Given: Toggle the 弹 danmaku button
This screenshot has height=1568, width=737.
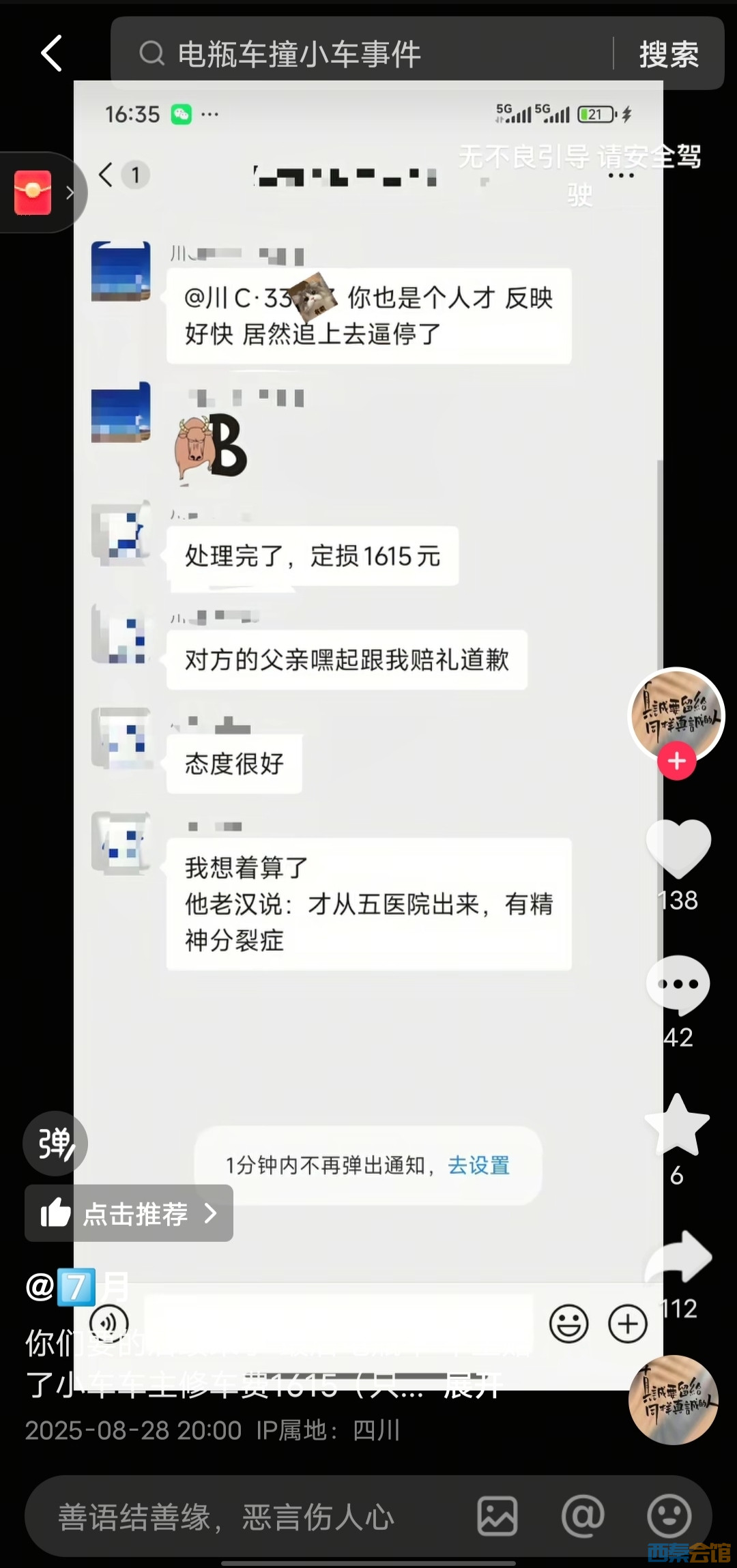Looking at the screenshot, I should [x=55, y=1144].
